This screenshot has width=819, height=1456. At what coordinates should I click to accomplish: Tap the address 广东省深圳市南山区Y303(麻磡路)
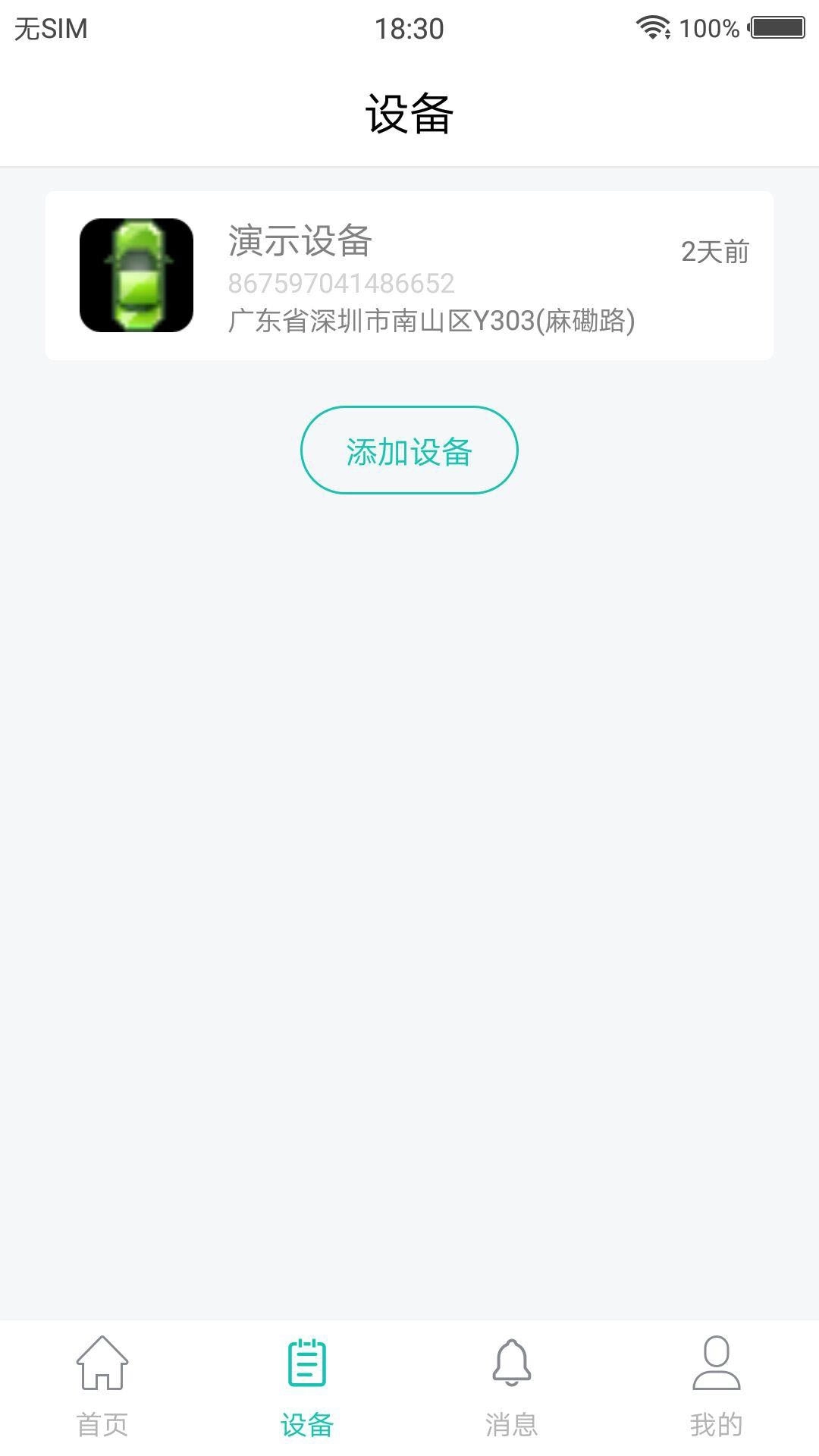pyautogui.click(x=432, y=322)
